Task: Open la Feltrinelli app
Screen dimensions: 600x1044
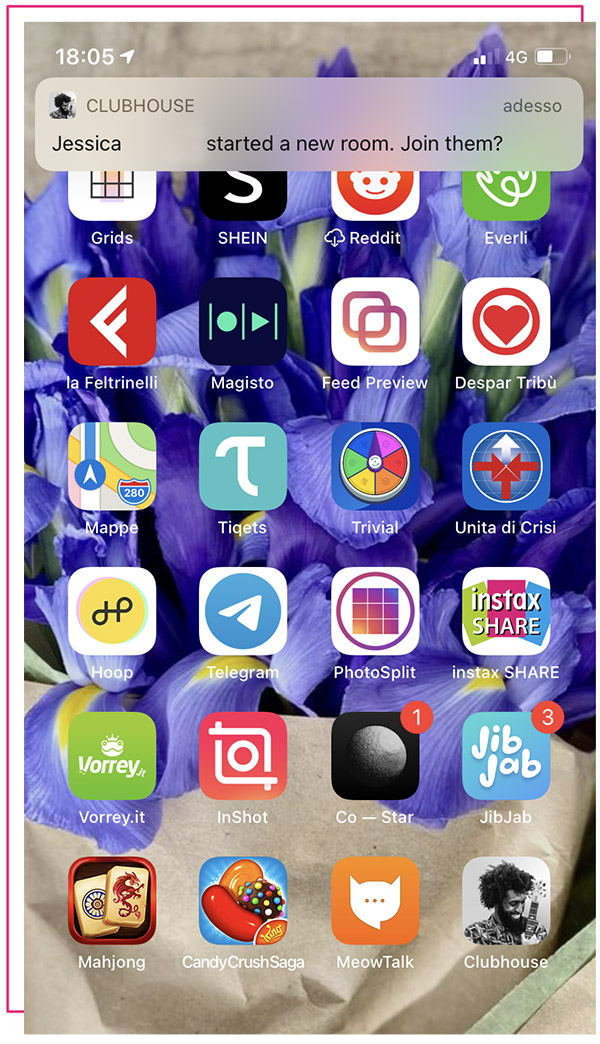Action: (x=112, y=321)
